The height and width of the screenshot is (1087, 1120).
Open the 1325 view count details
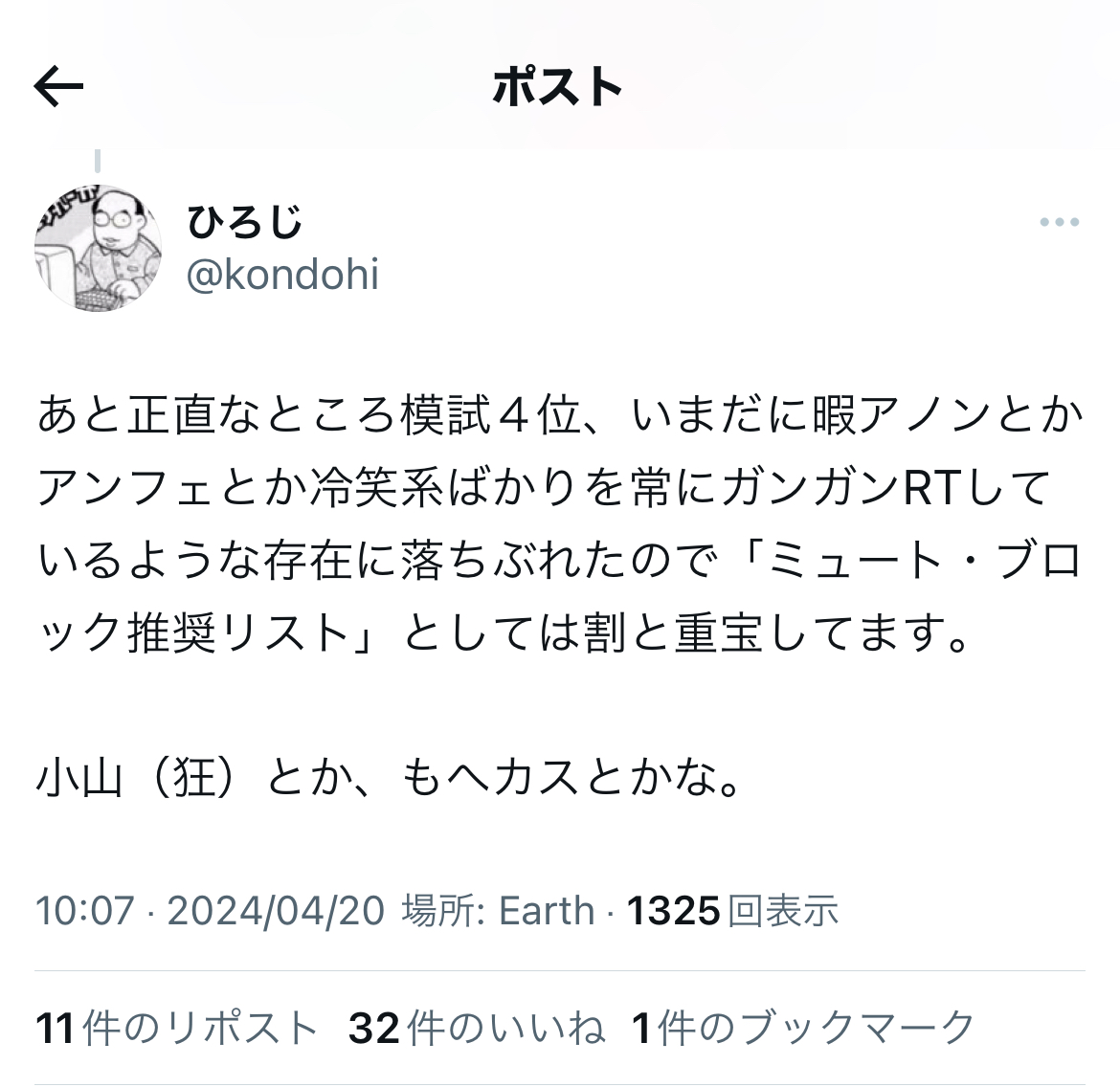[732, 910]
